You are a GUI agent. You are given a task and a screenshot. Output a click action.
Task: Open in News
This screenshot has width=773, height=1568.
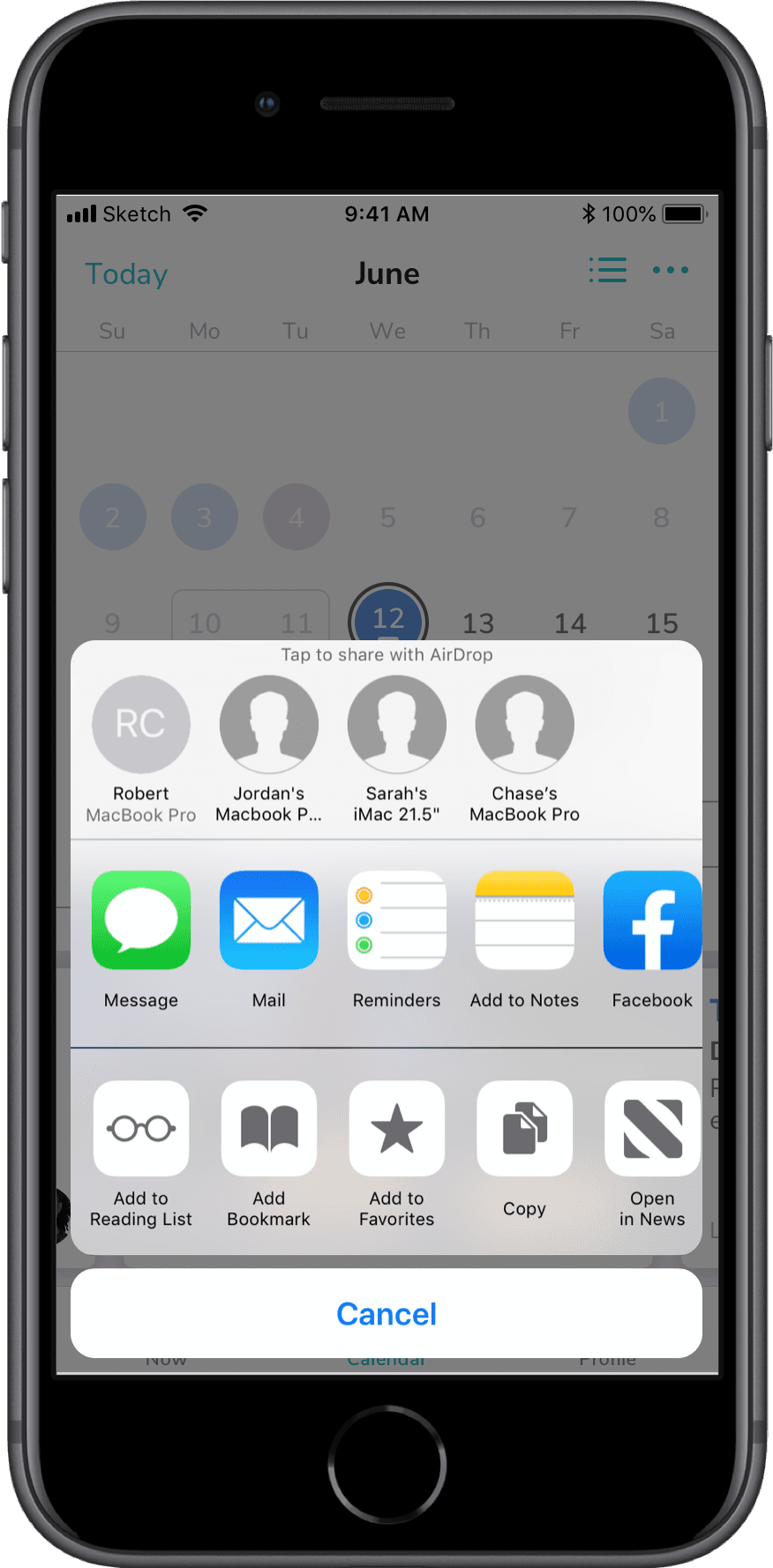coord(652,1129)
